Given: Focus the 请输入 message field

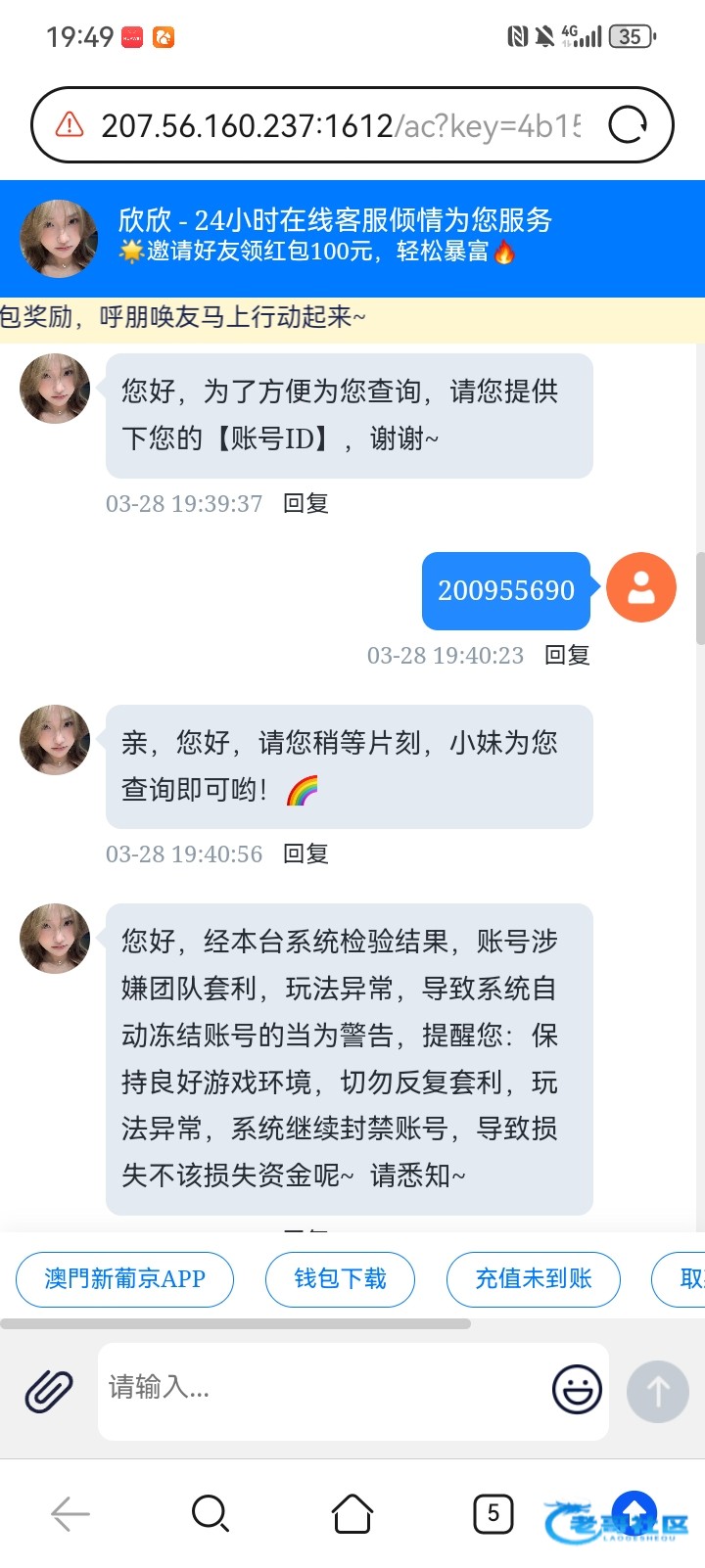Looking at the screenshot, I should coord(323,1388).
